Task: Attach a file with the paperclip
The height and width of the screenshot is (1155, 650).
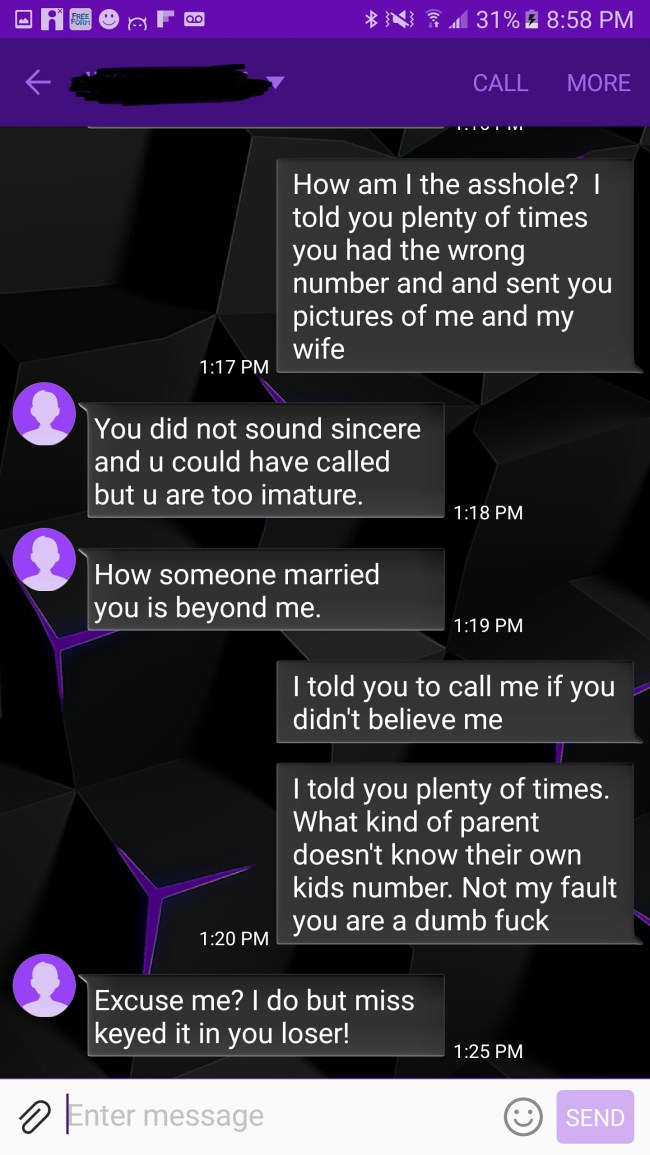Action: point(34,1116)
